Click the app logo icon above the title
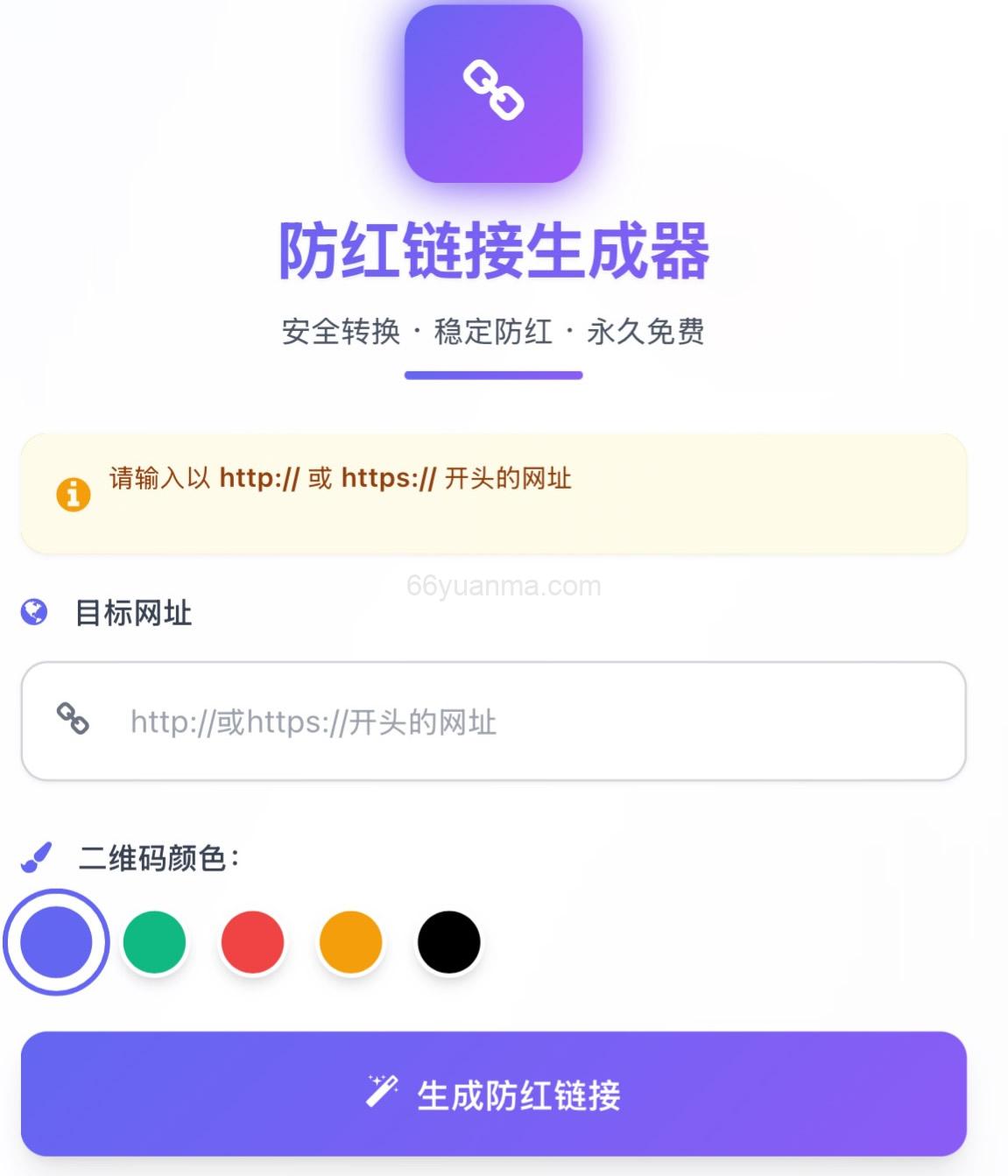This screenshot has width=1008, height=1176. pos(492,91)
